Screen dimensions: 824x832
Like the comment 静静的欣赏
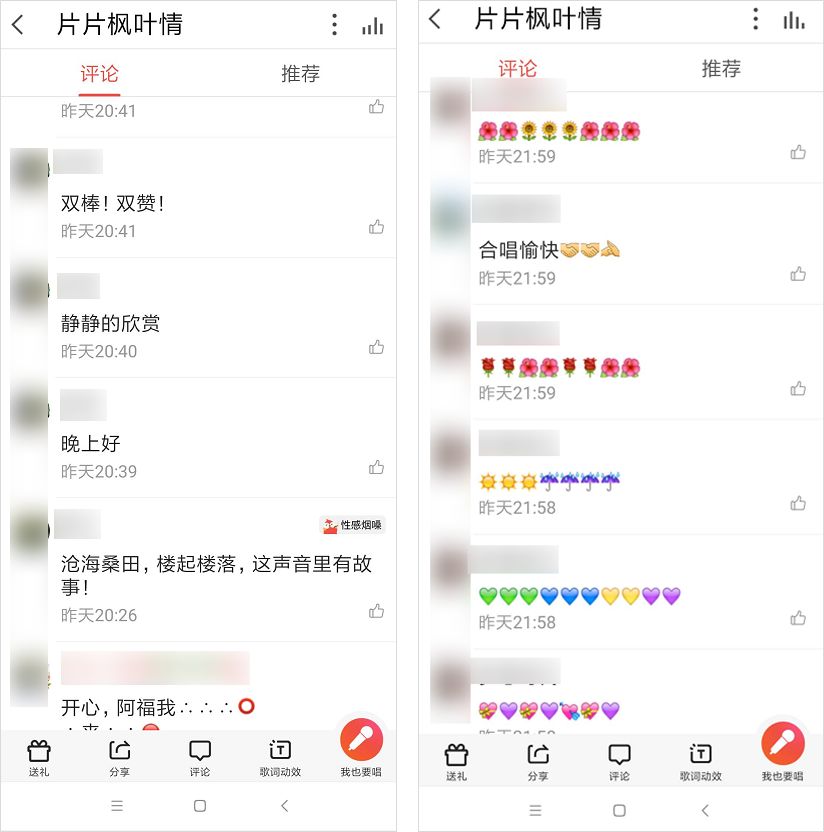pos(376,347)
